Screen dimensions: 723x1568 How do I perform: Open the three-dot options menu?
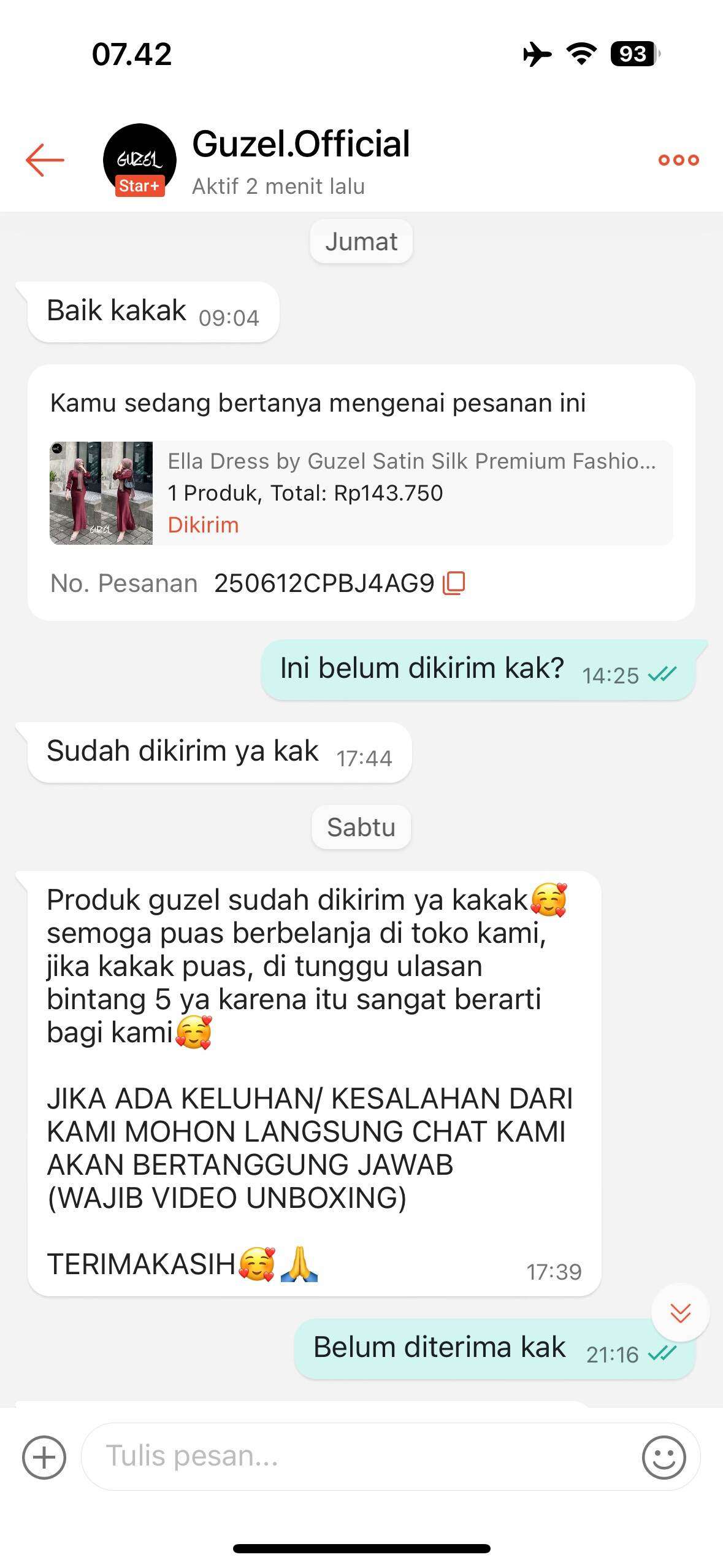[x=678, y=160]
